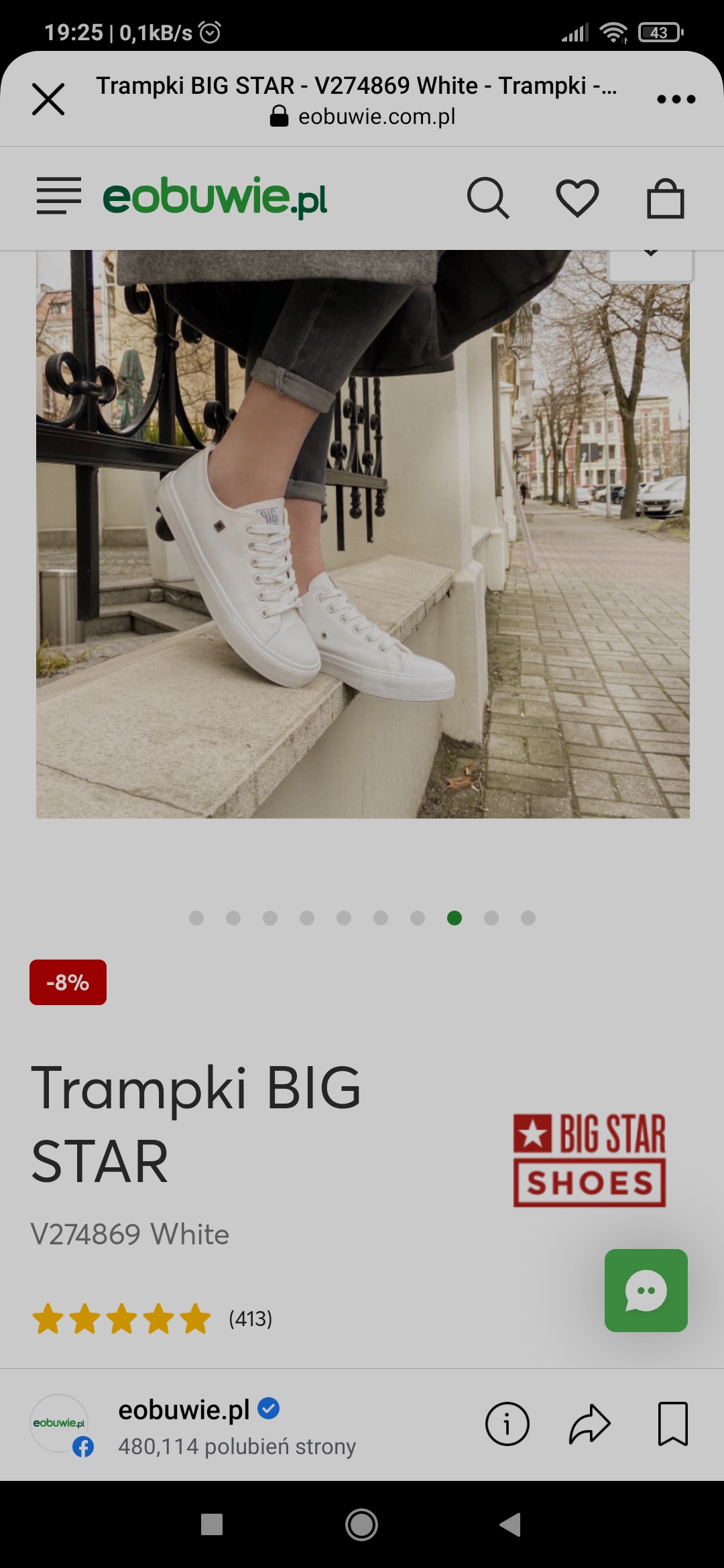Close the in-app browser
Image resolution: width=724 pixels, height=1568 pixels.
click(48, 99)
